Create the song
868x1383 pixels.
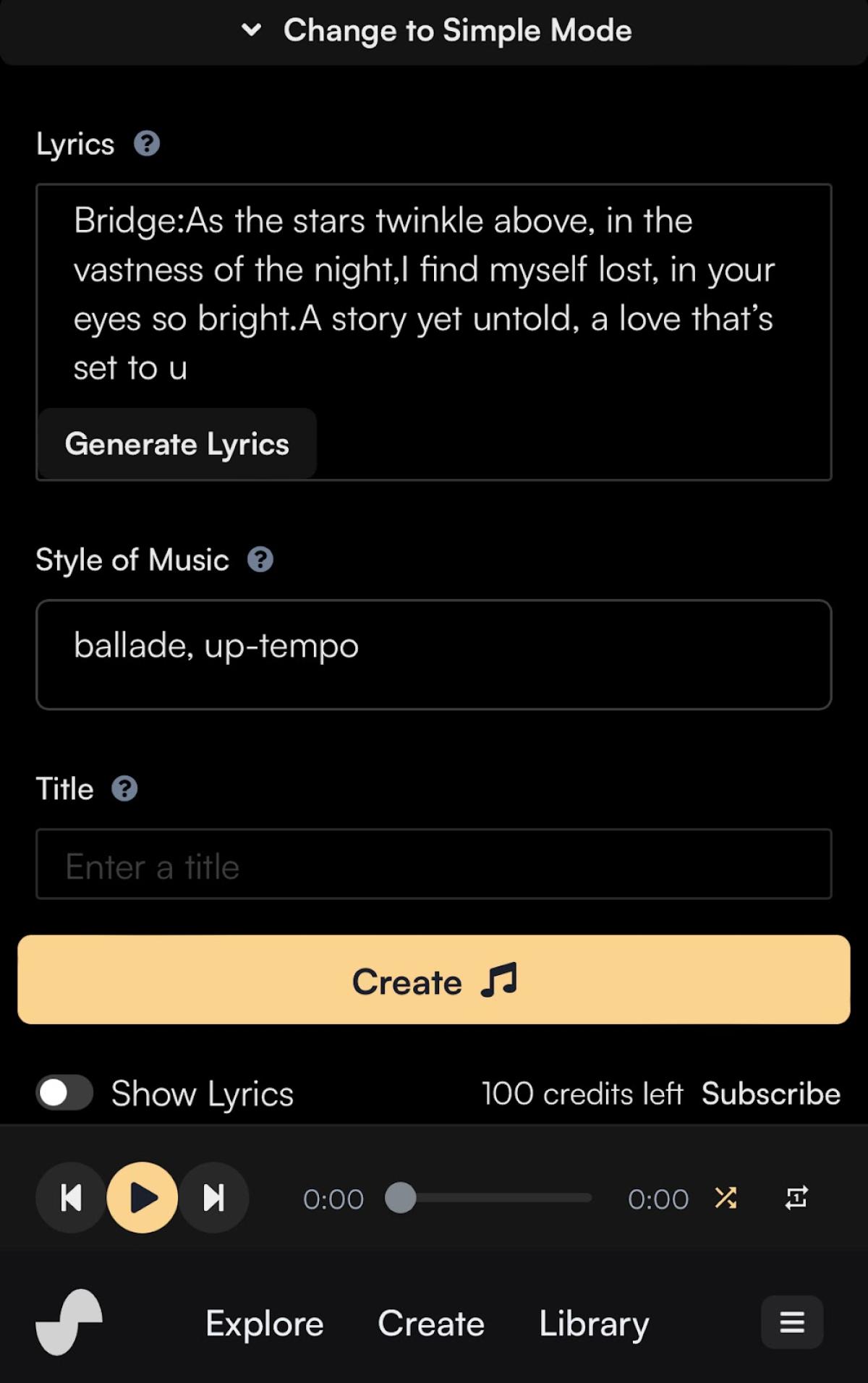click(434, 980)
